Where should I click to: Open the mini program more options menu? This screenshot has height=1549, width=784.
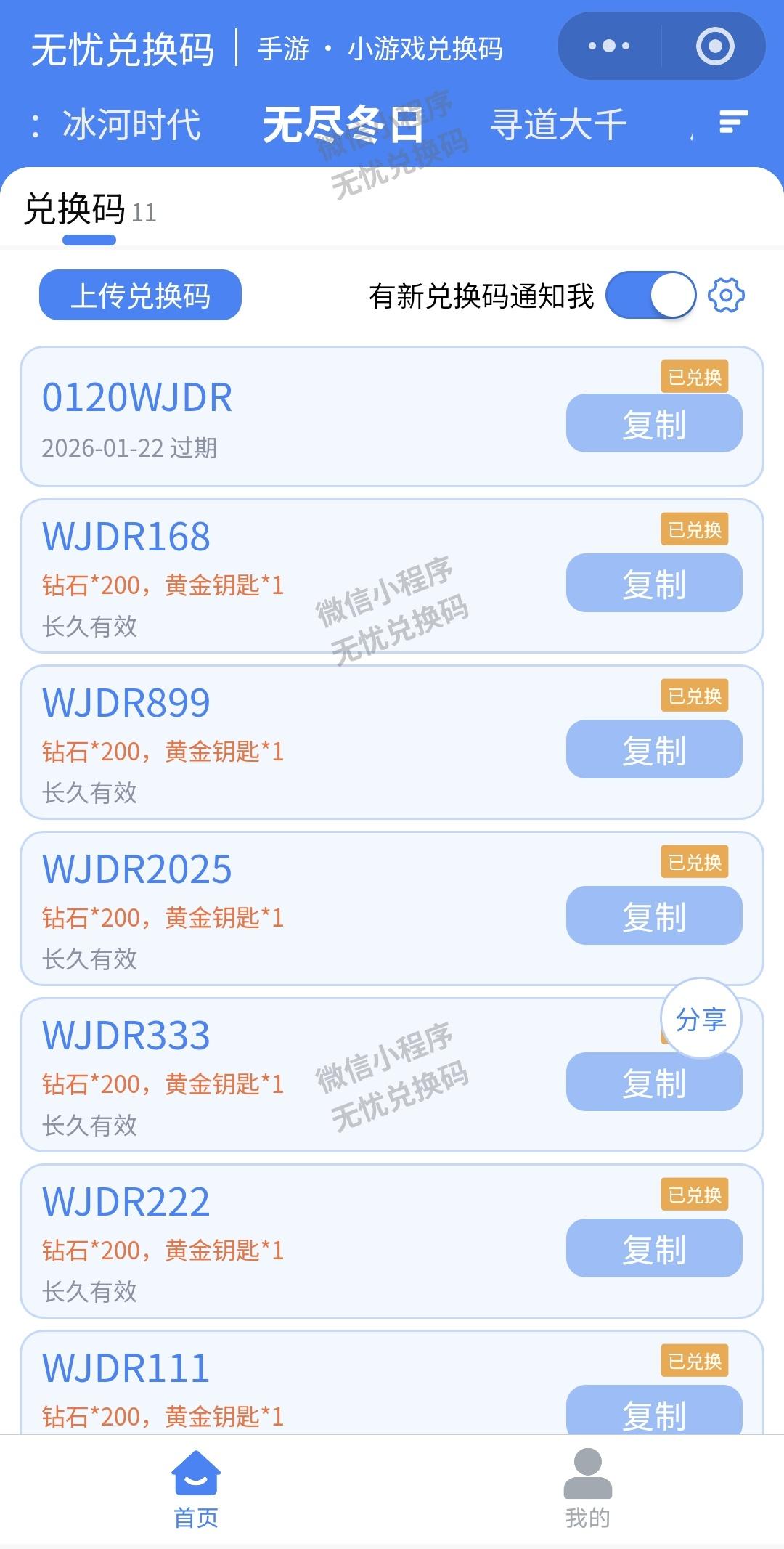[x=609, y=46]
